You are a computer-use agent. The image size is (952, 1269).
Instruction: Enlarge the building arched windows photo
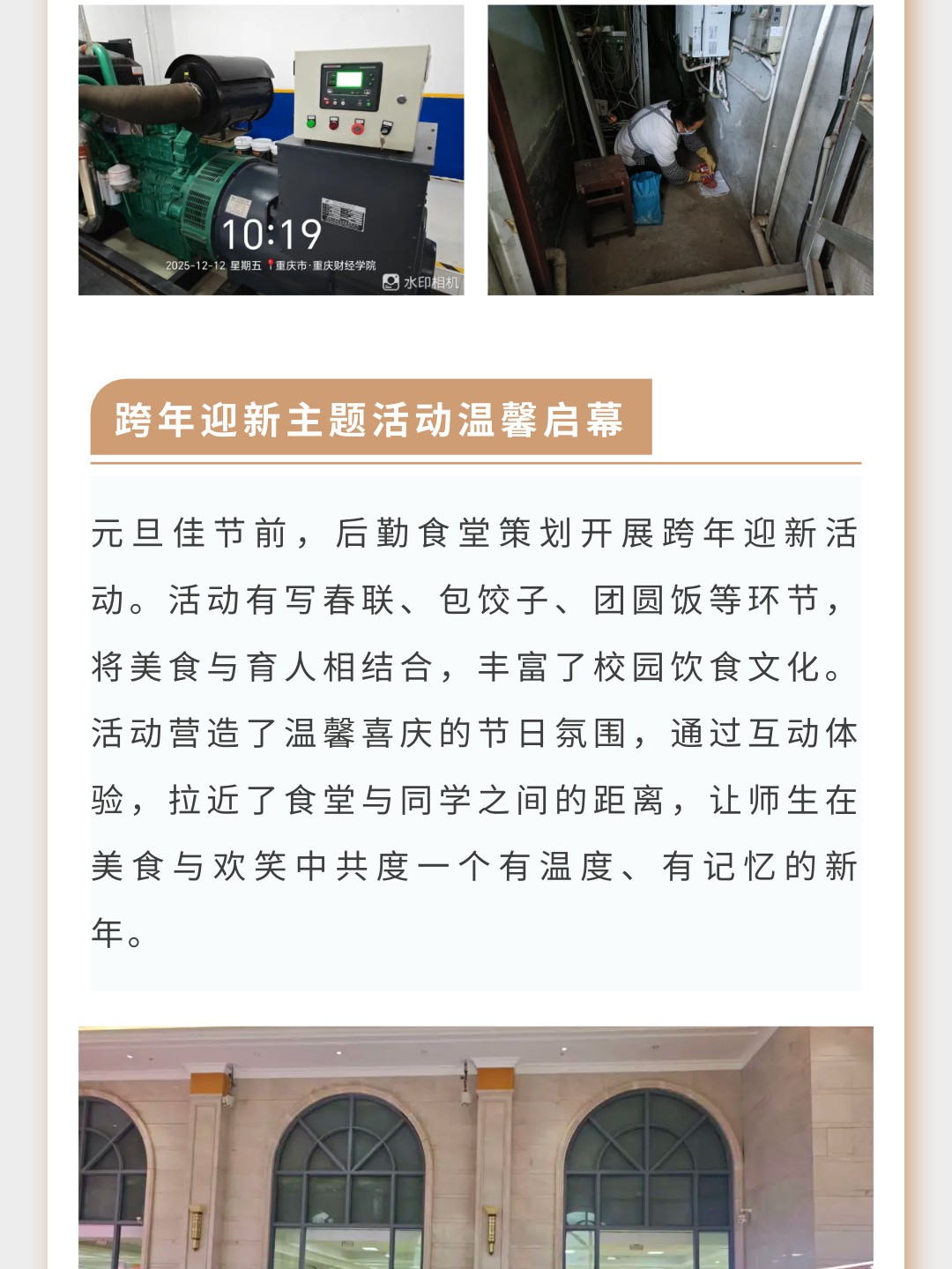point(475,1146)
